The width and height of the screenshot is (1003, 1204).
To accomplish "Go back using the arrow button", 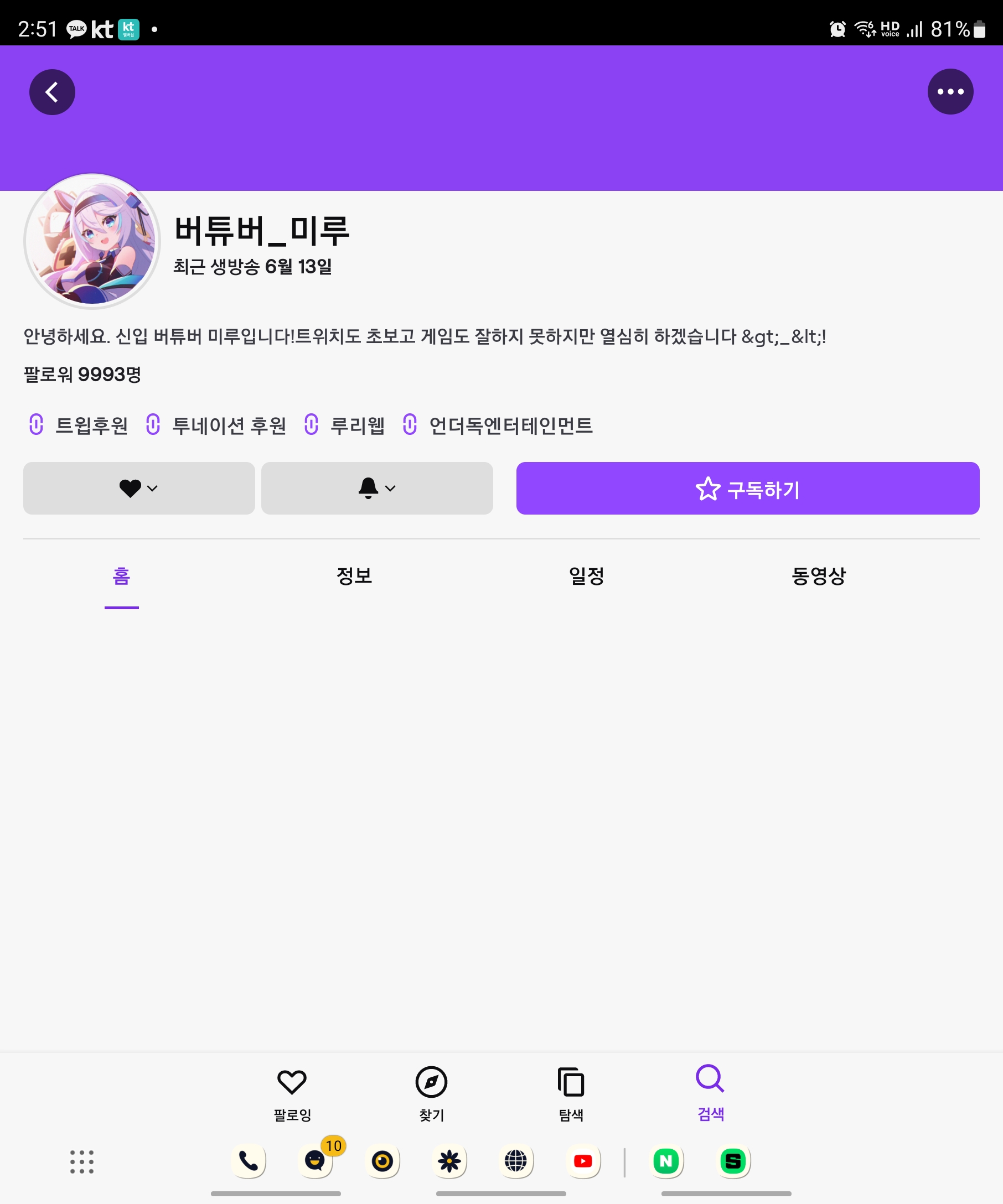I will pos(52,92).
